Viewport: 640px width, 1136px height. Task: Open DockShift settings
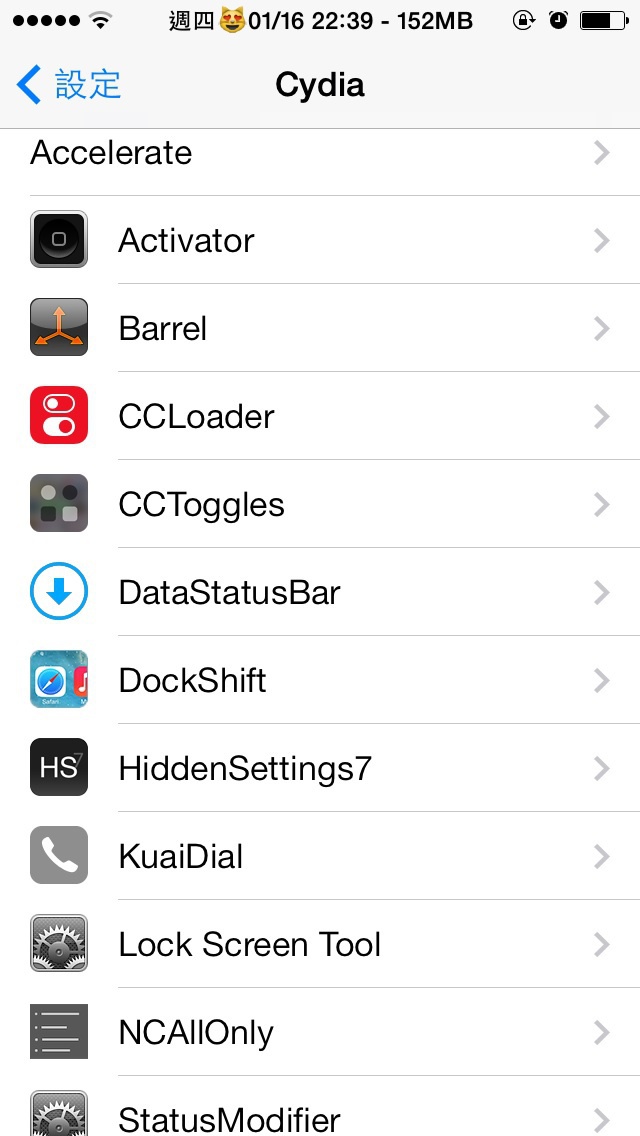coord(320,680)
